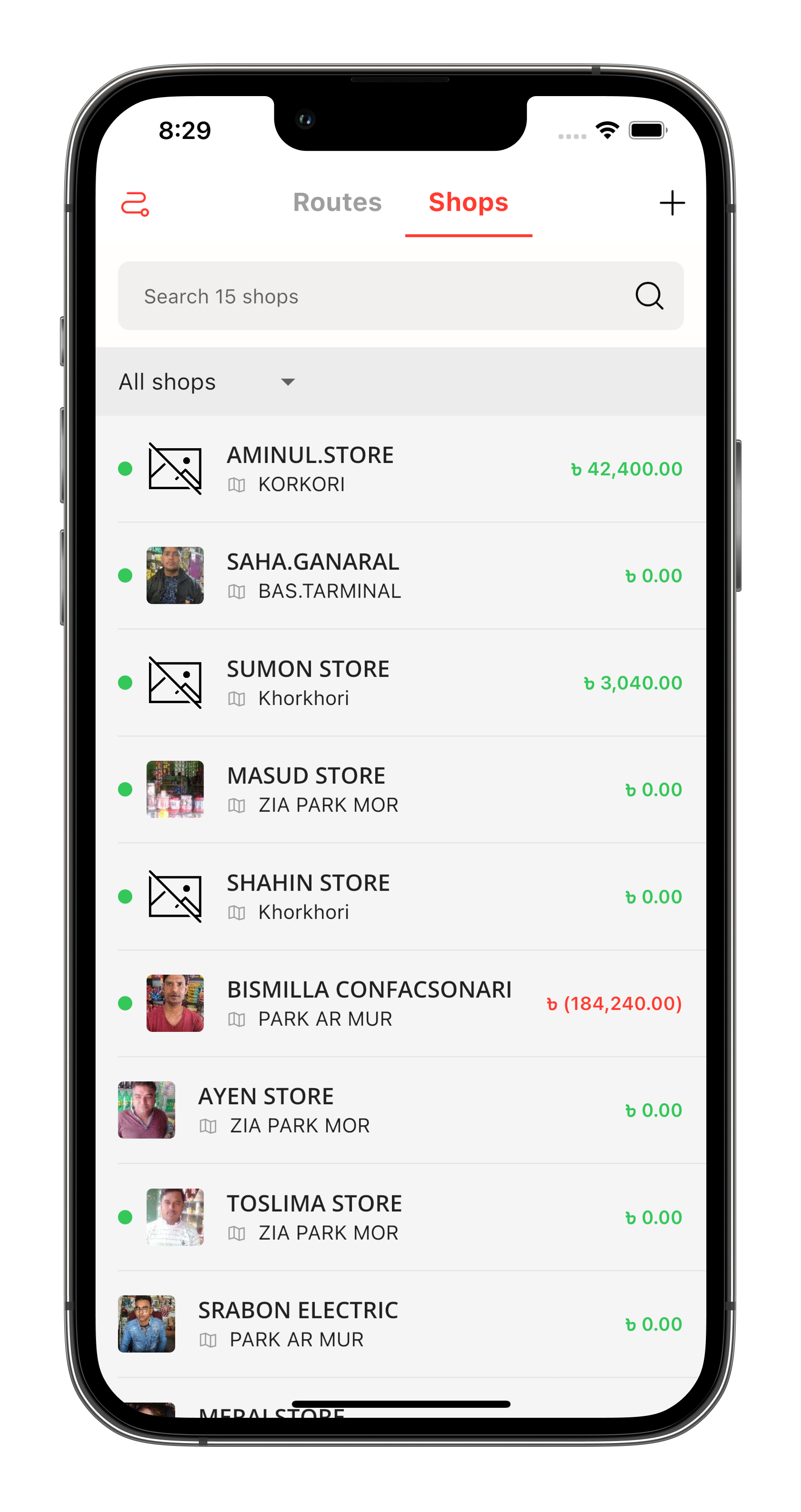Image resolution: width=801 pixels, height=1512 pixels.
Task: Open SAHA.GANARAL shop details
Action: tap(400, 576)
